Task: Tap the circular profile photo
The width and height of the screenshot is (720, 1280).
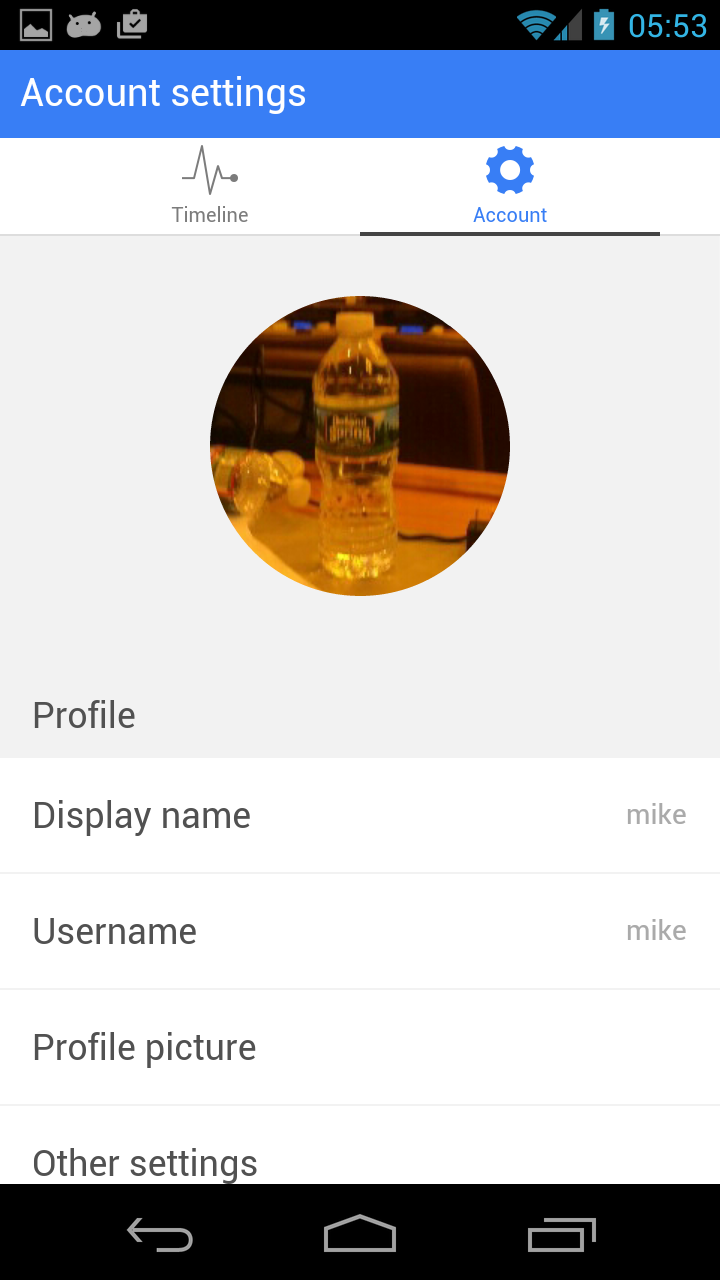Action: point(360,446)
